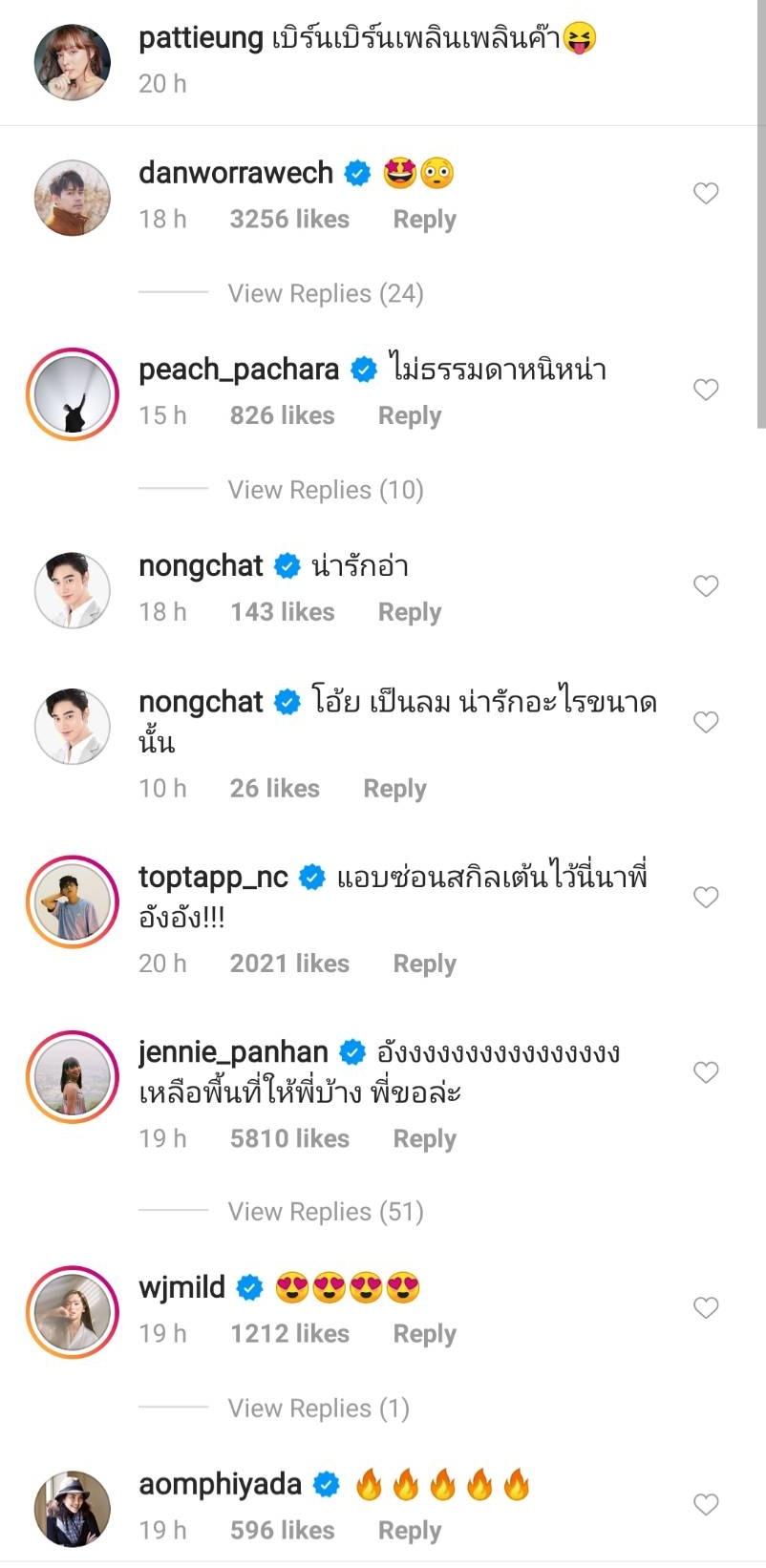Expand View Replies (24) under danworrawech
The width and height of the screenshot is (766, 1568).
[325, 294]
